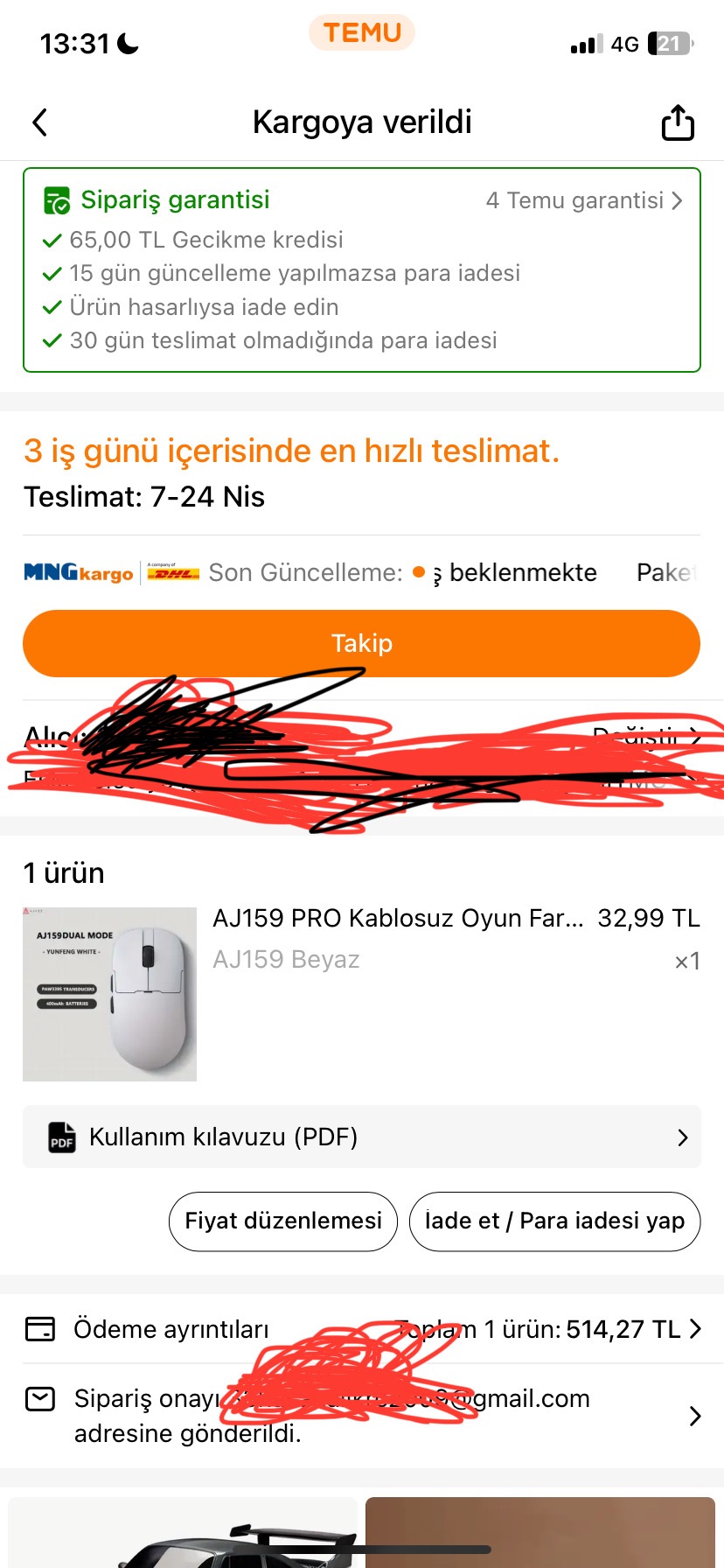Return to the TEMU app via status pill
Image resolution: width=724 pixels, height=1568 pixels.
tap(362, 33)
